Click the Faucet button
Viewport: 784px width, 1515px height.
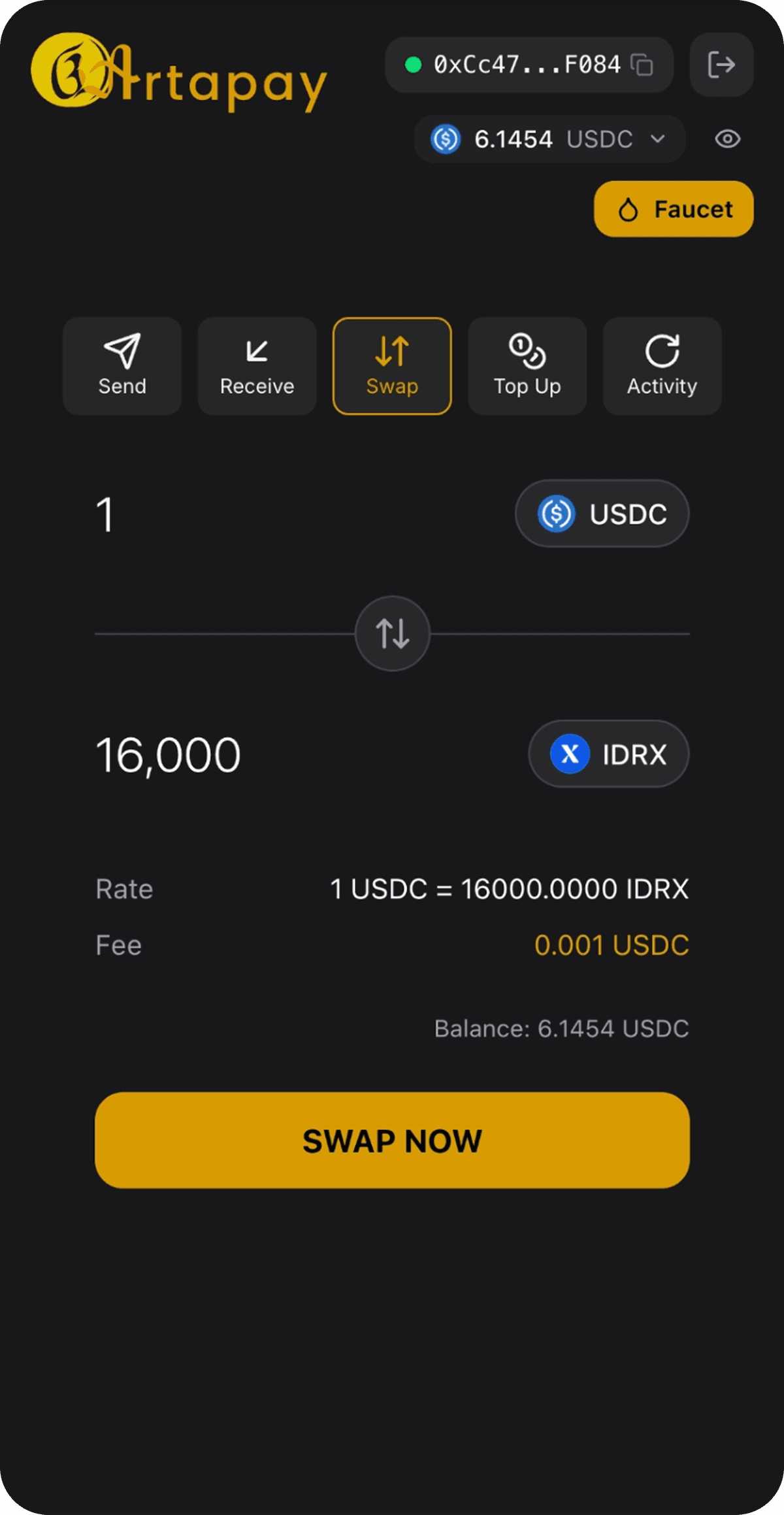pyautogui.click(x=672, y=208)
